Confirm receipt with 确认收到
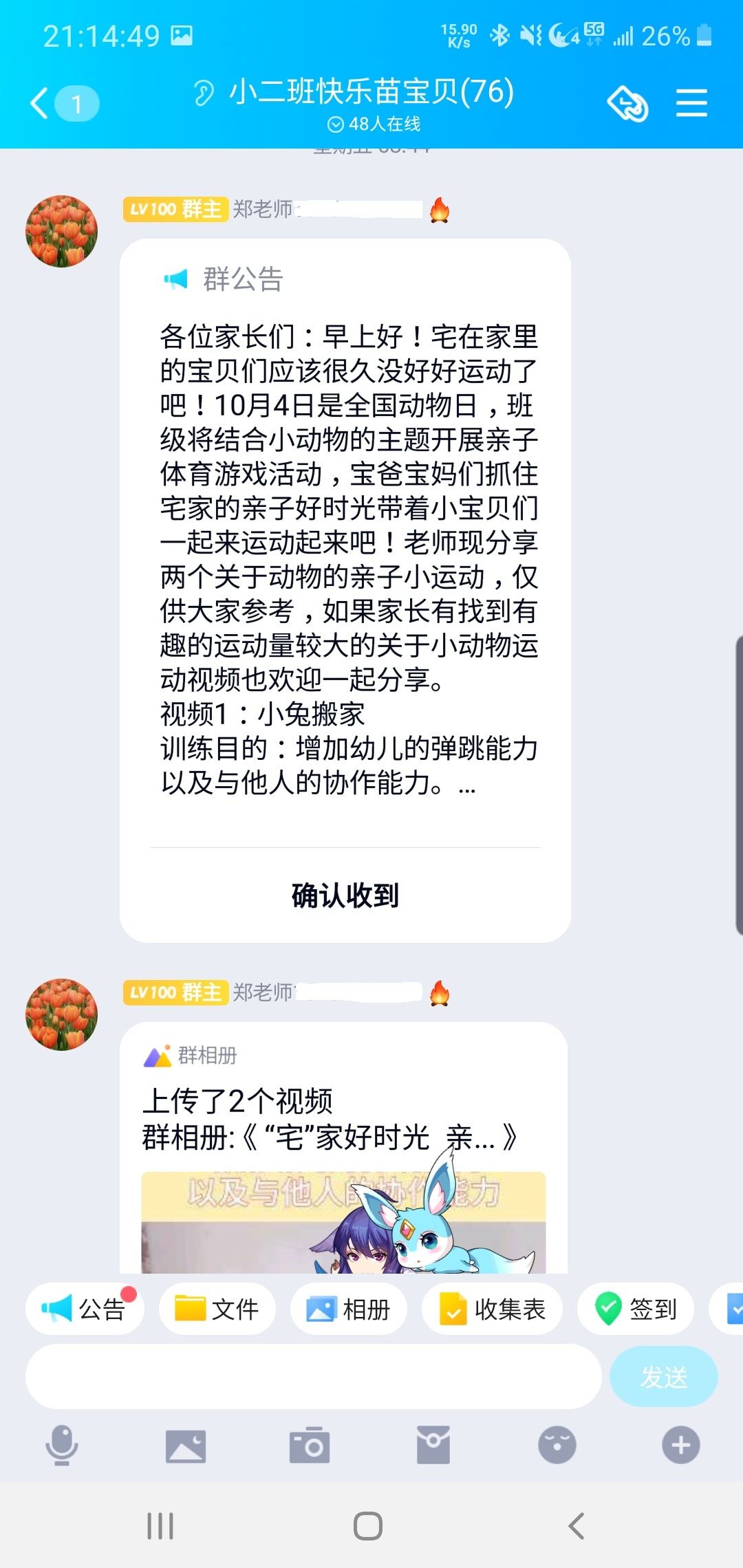This screenshot has height=1568, width=743. [345, 895]
